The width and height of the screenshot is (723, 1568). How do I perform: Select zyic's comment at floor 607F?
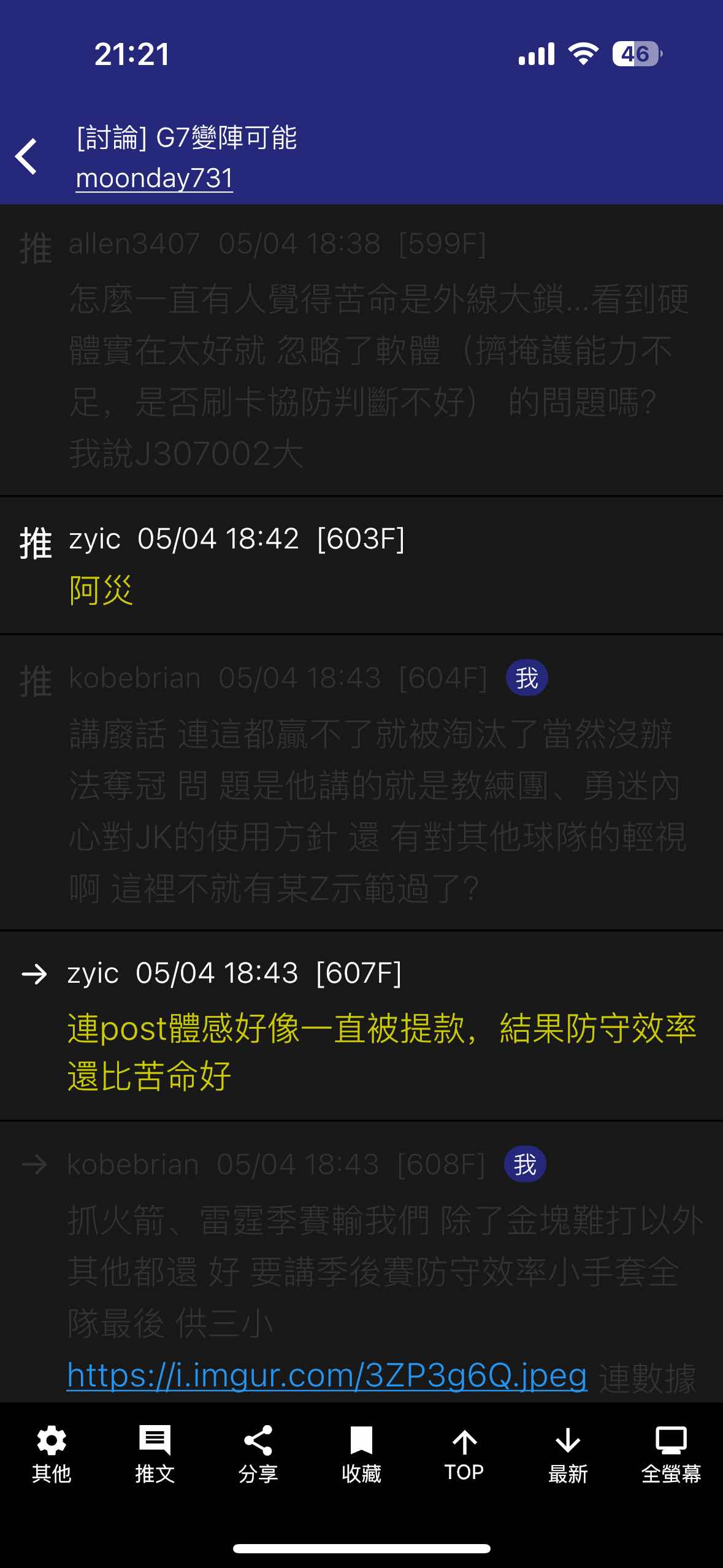click(x=361, y=1026)
